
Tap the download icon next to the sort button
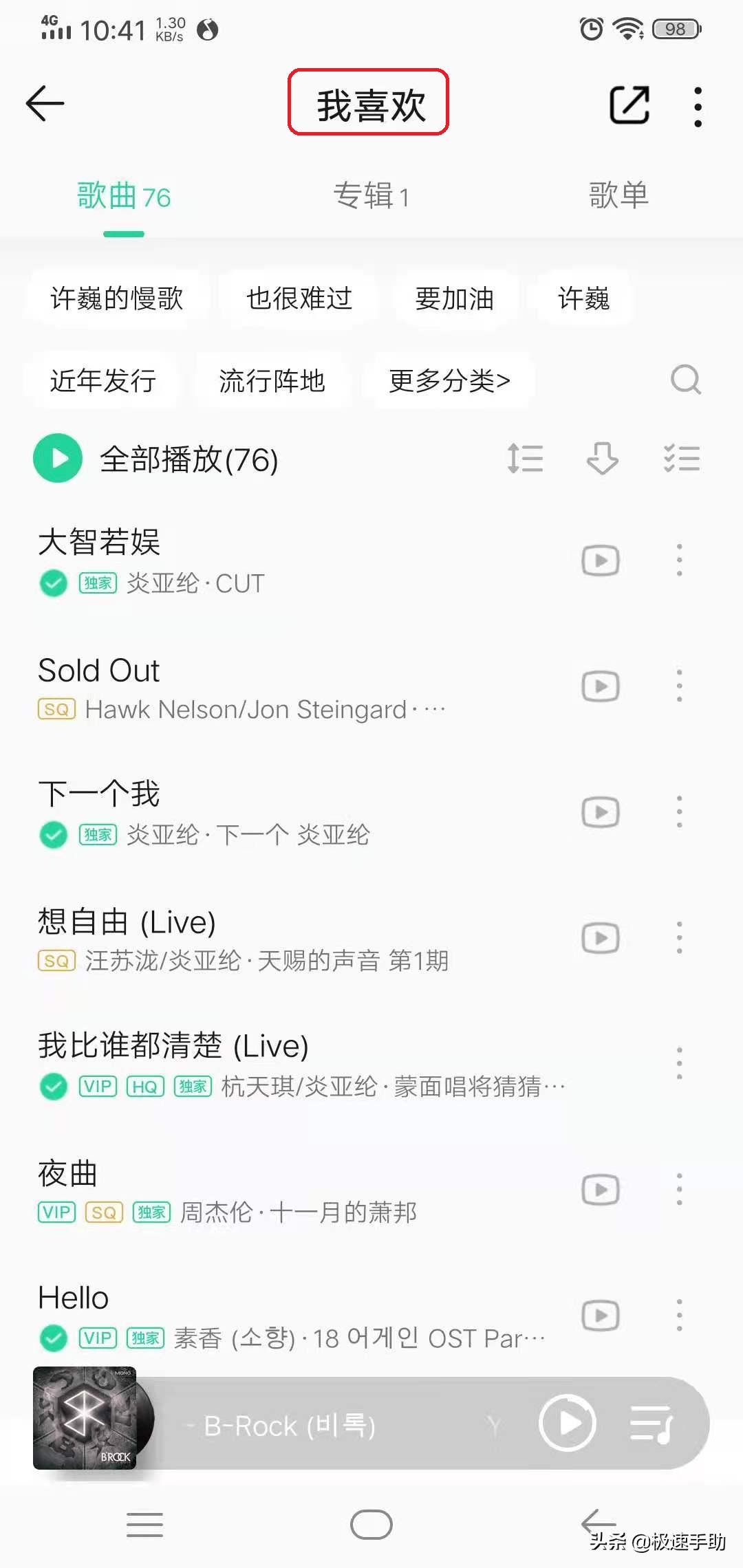coord(600,458)
